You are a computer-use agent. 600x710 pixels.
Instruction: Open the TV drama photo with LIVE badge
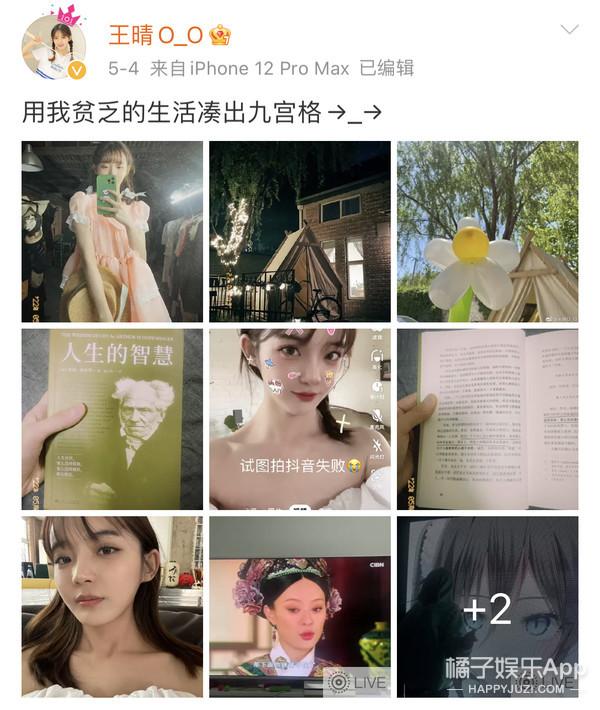300,606
